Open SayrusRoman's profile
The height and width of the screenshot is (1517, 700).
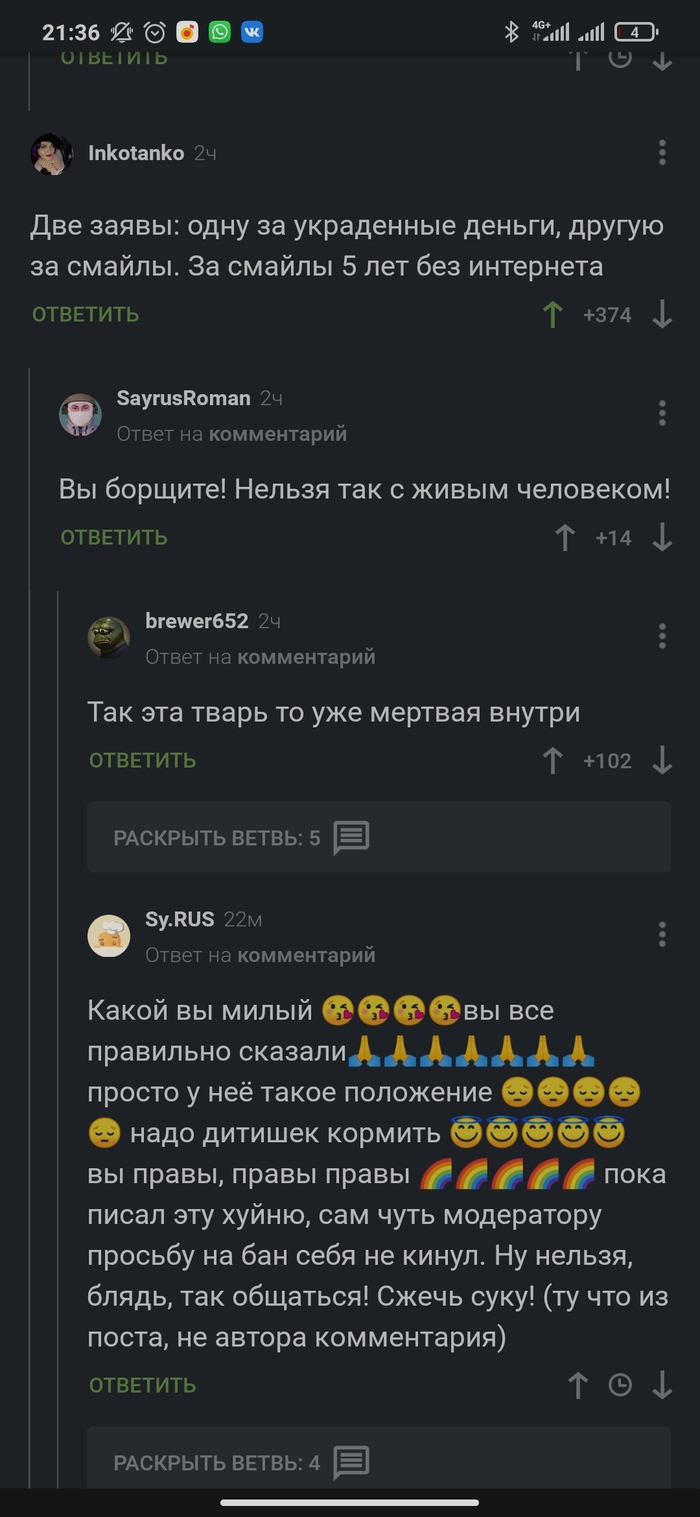click(x=183, y=398)
